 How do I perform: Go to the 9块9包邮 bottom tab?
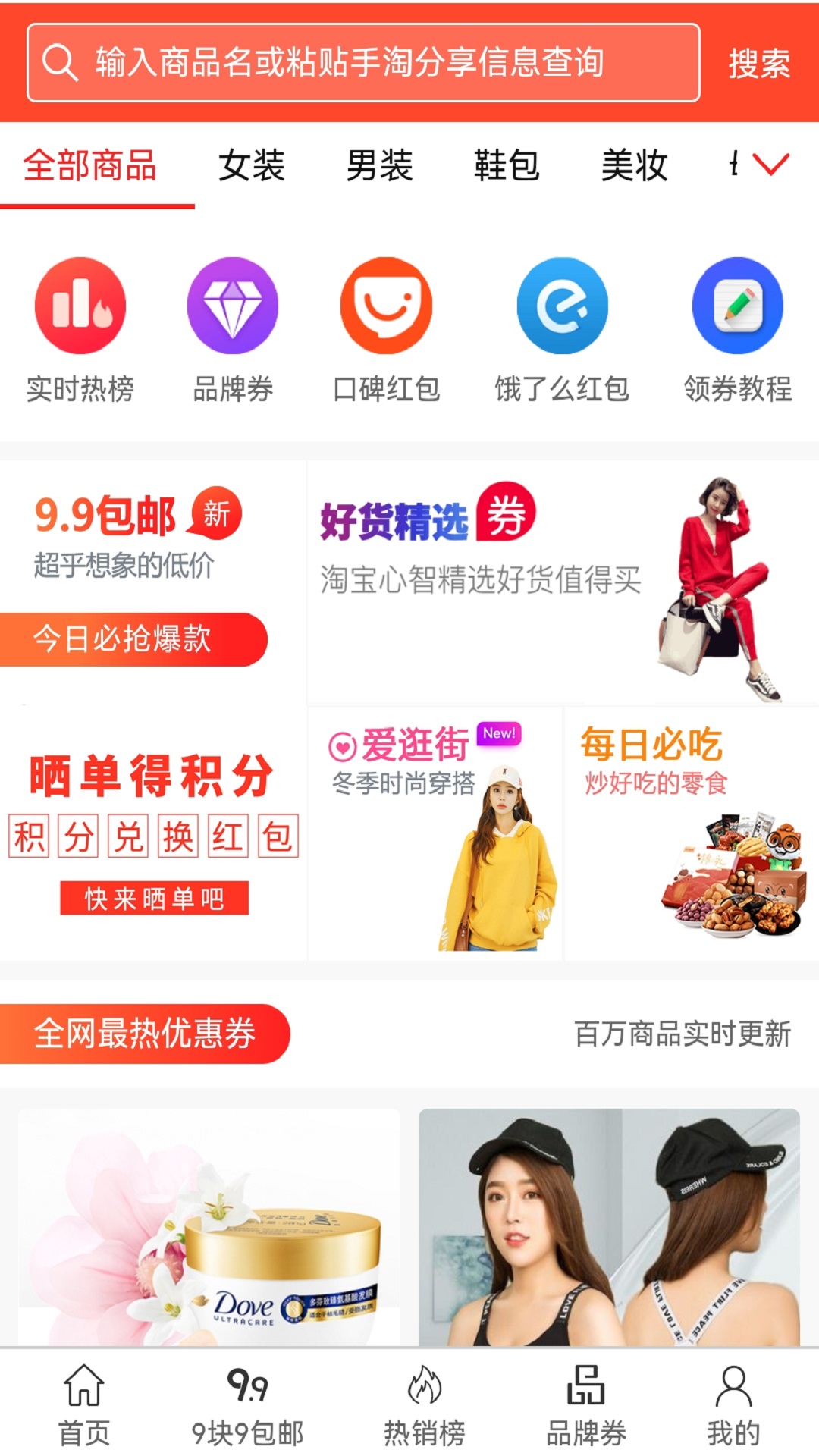click(247, 1405)
